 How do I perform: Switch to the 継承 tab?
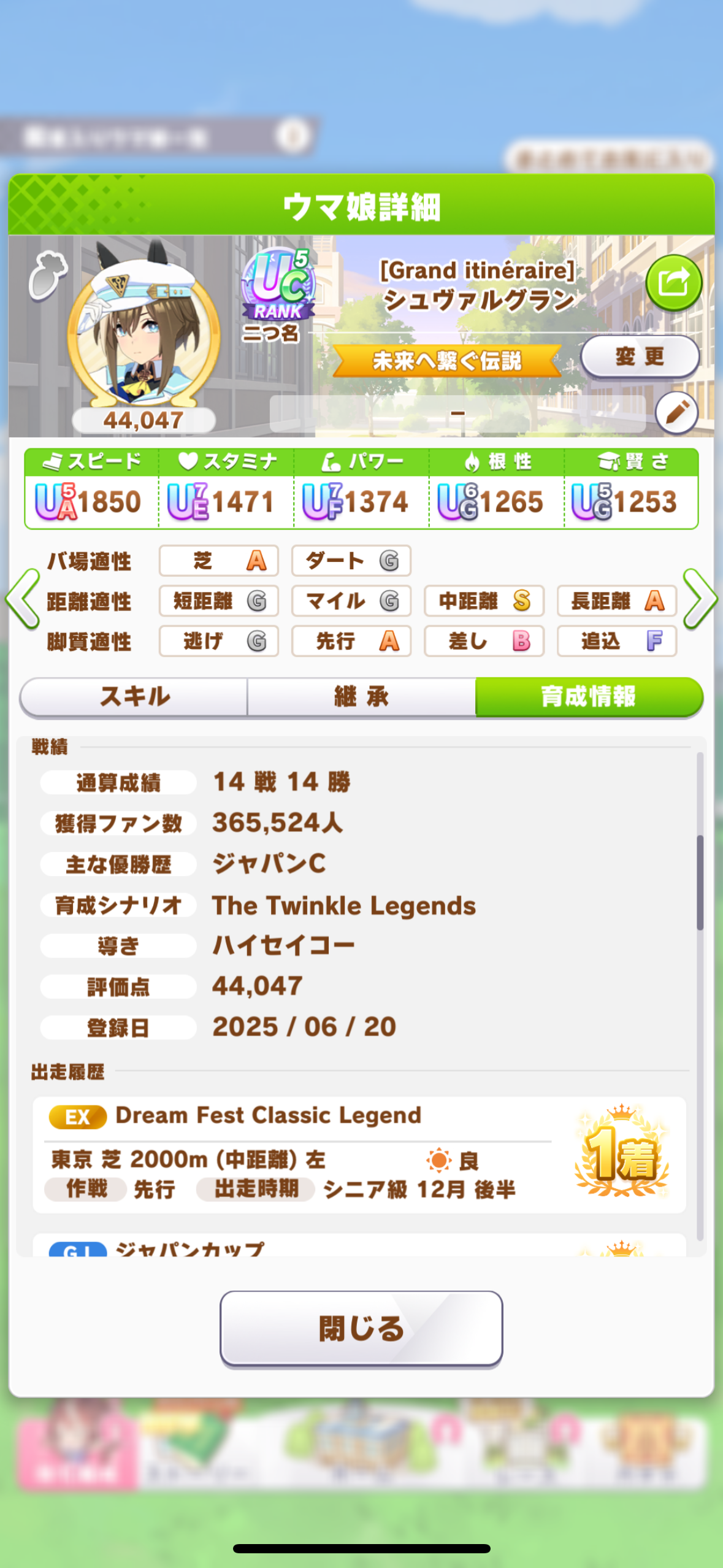point(362,696)
